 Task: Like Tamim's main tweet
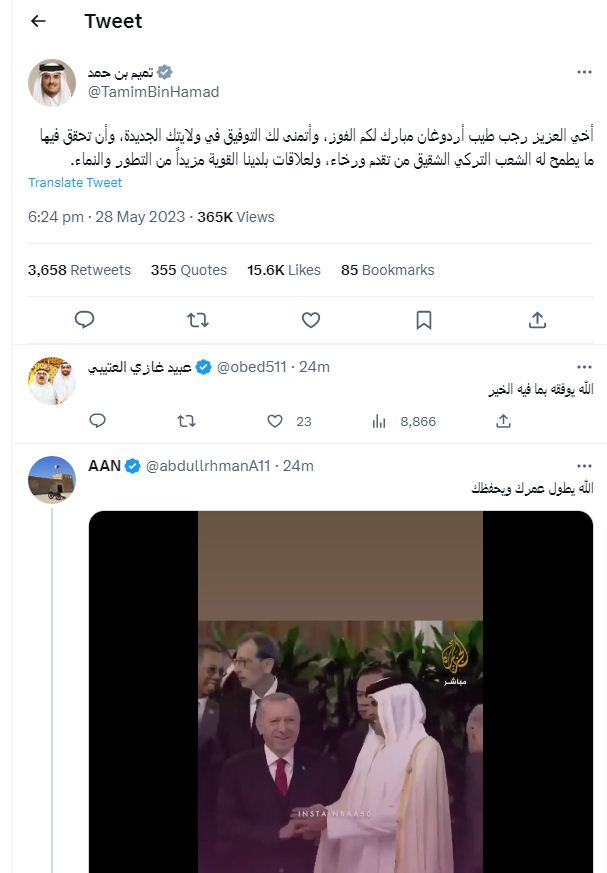pos(311,319)
